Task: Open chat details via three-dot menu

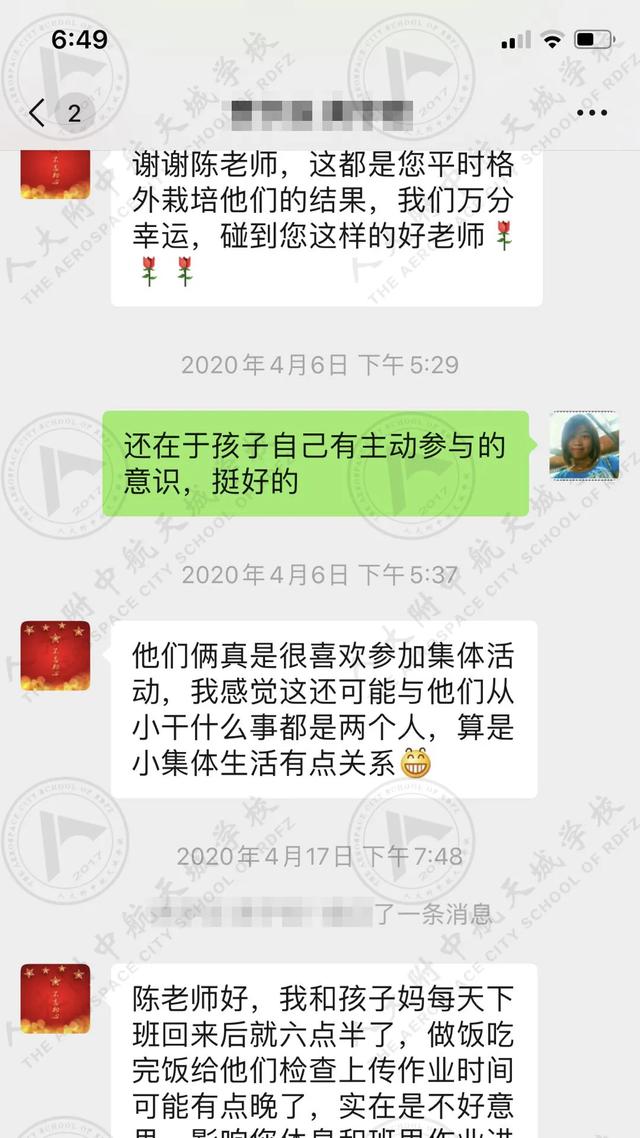Action: click(592, 113)
